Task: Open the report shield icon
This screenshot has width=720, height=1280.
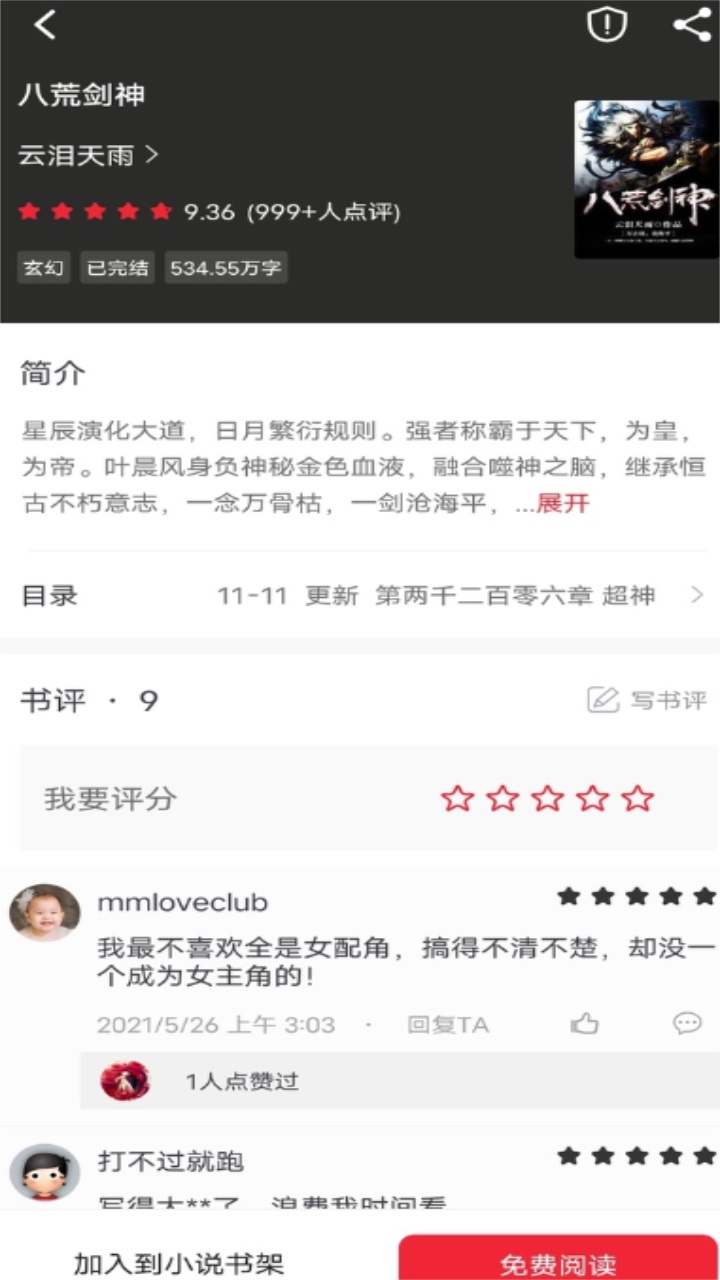Action: (x=606, y=25)
